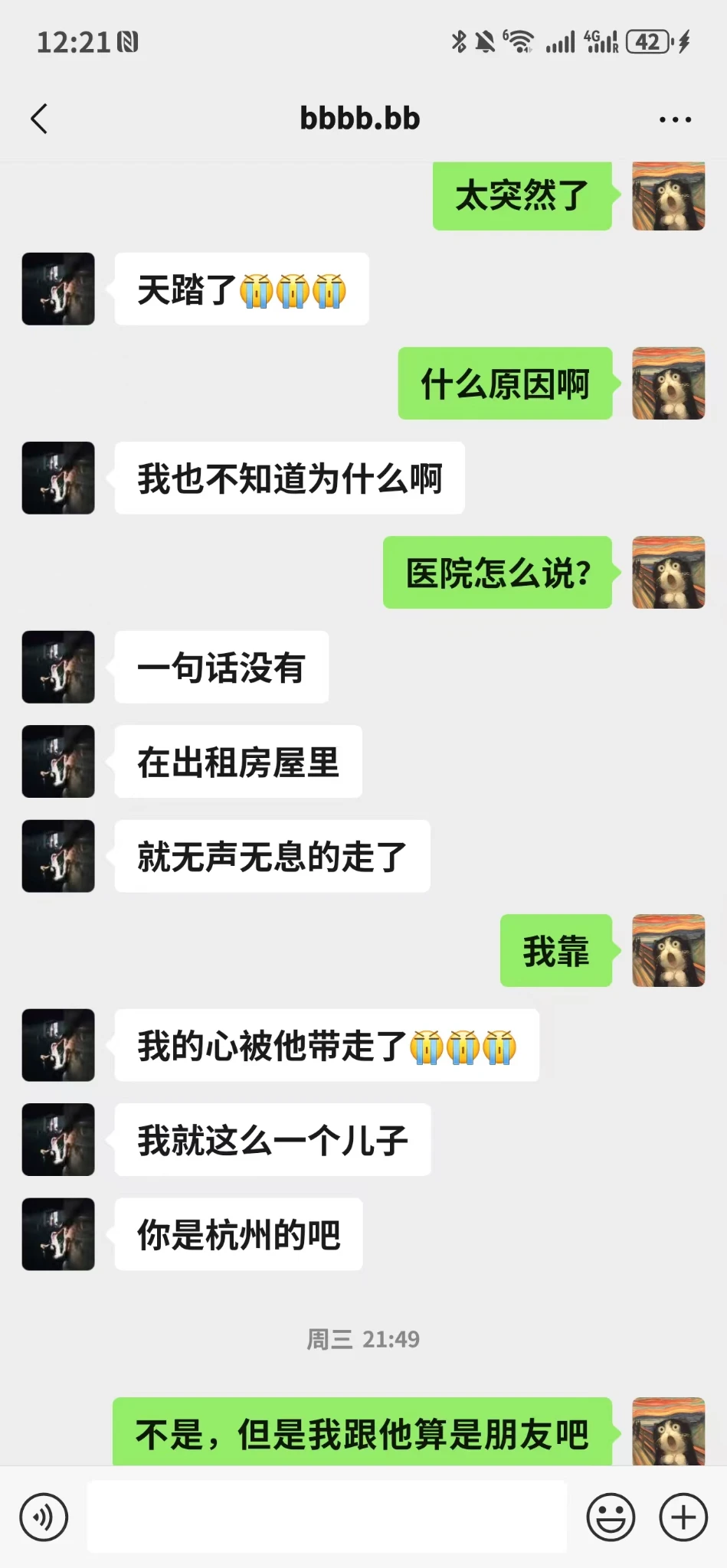Open contact avatar beside 天踏了 message
The height and width of the screenshot is (1568, 727).
pos(58,289)
